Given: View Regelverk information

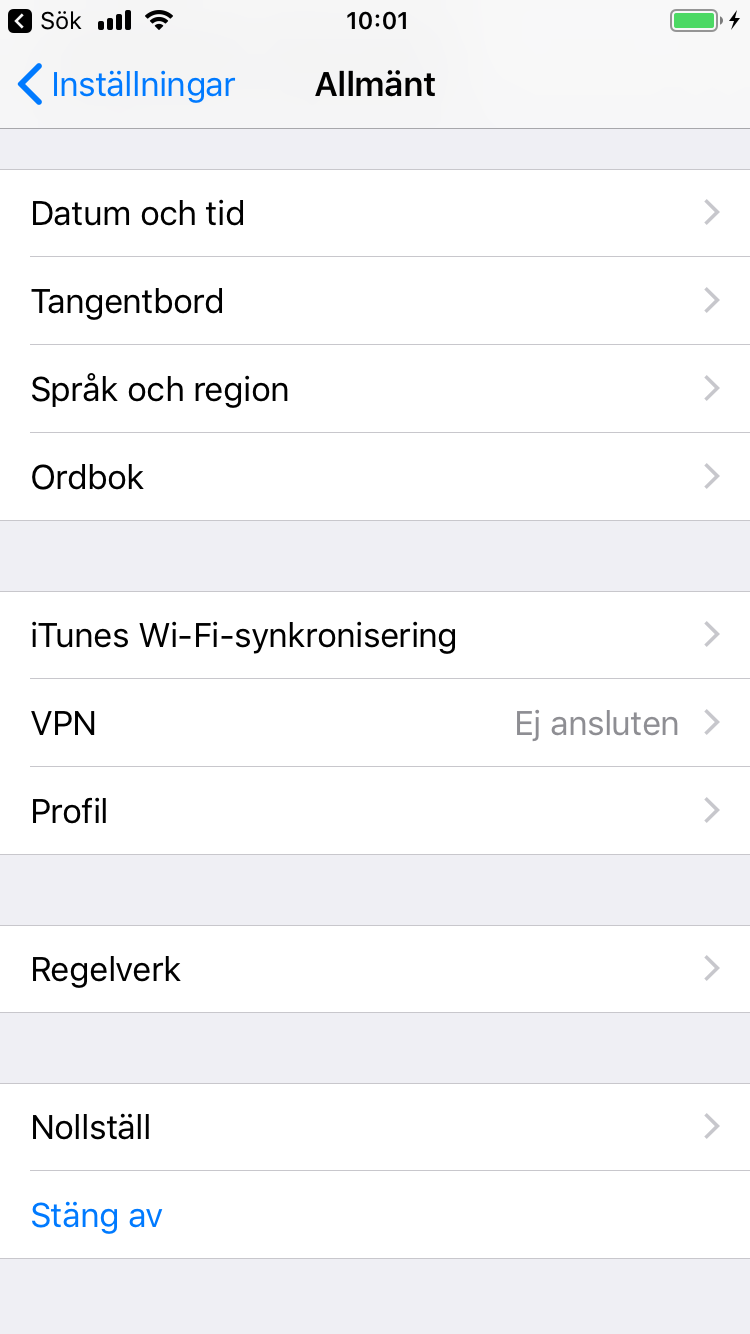Looking at the screenshot, I should [375, 969].
